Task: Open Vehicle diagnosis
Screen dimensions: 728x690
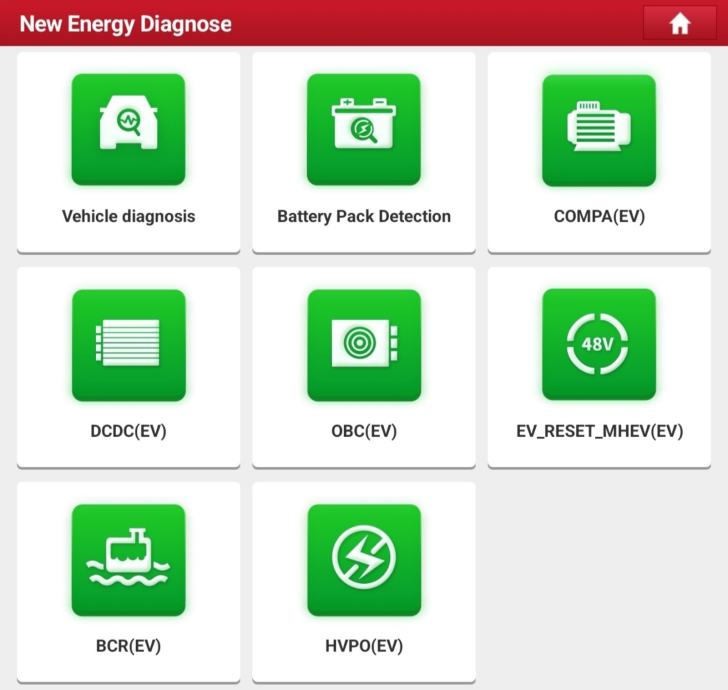Action: pos(128,150)
